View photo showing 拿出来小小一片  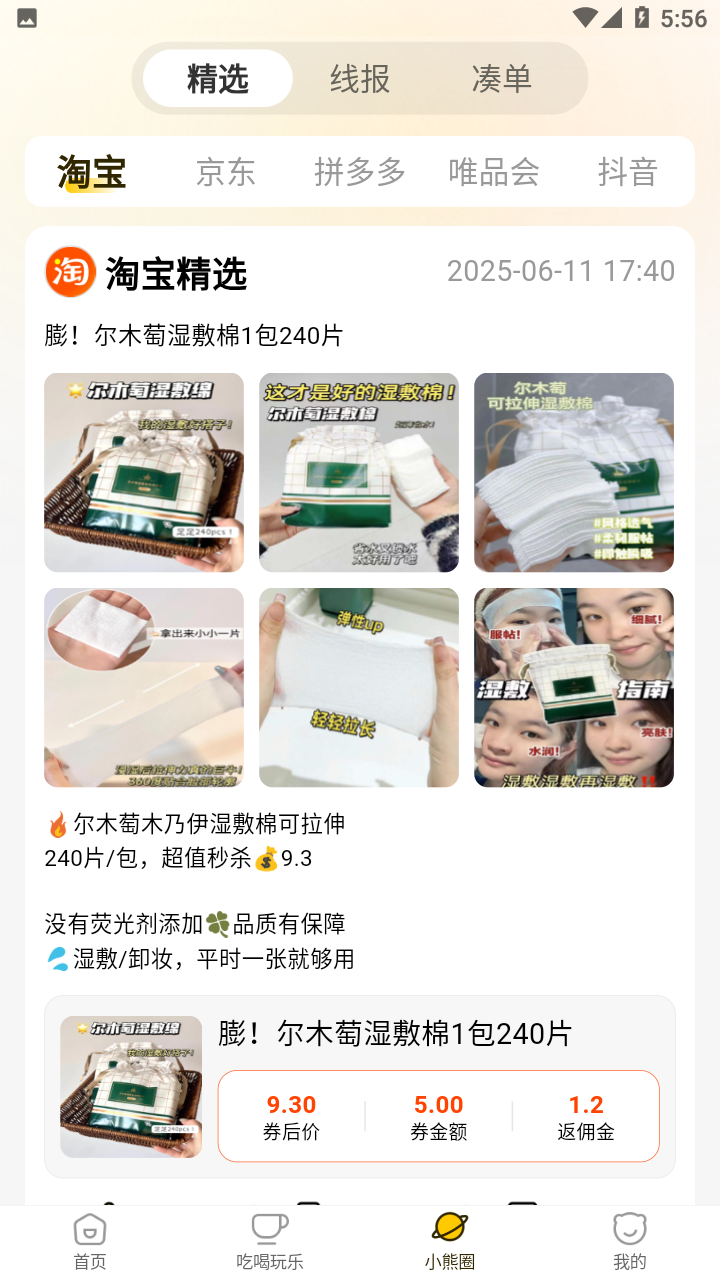144,687
